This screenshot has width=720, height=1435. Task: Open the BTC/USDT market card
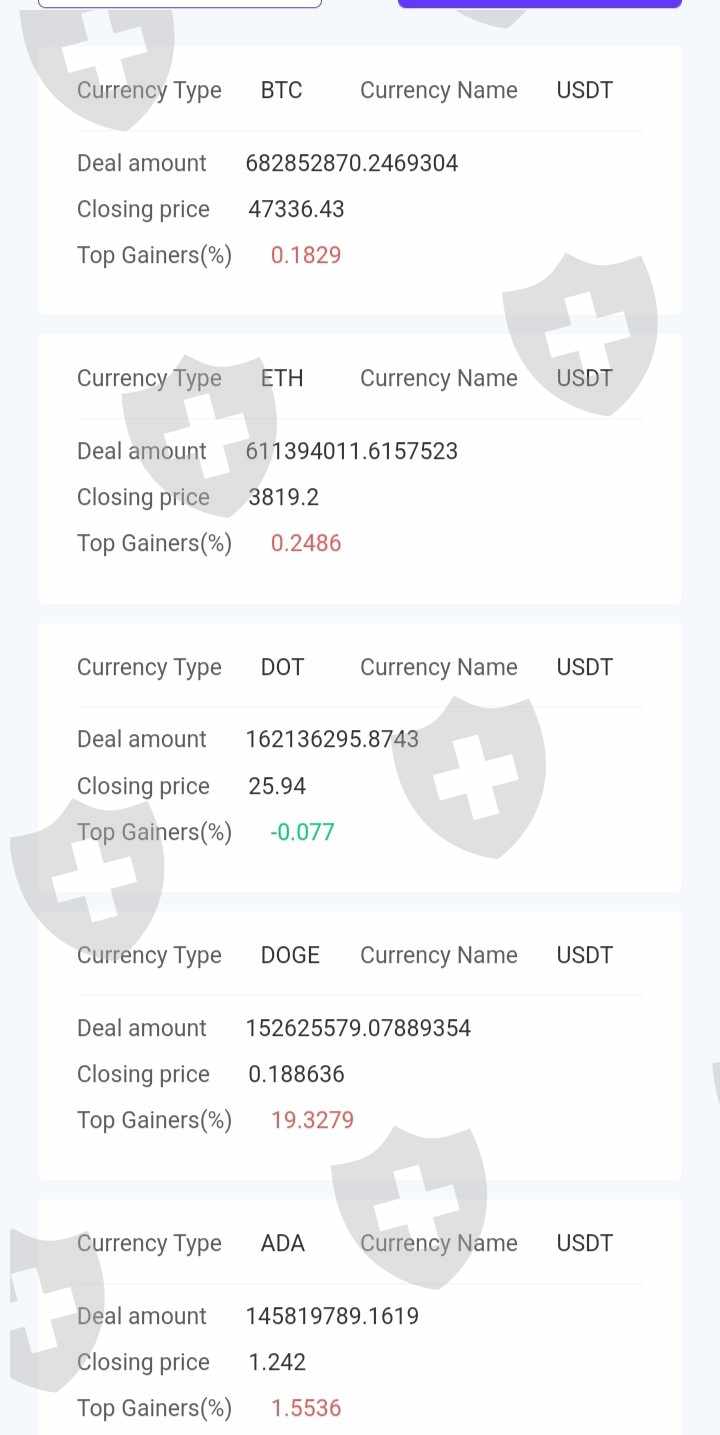(x=360, y=180)
